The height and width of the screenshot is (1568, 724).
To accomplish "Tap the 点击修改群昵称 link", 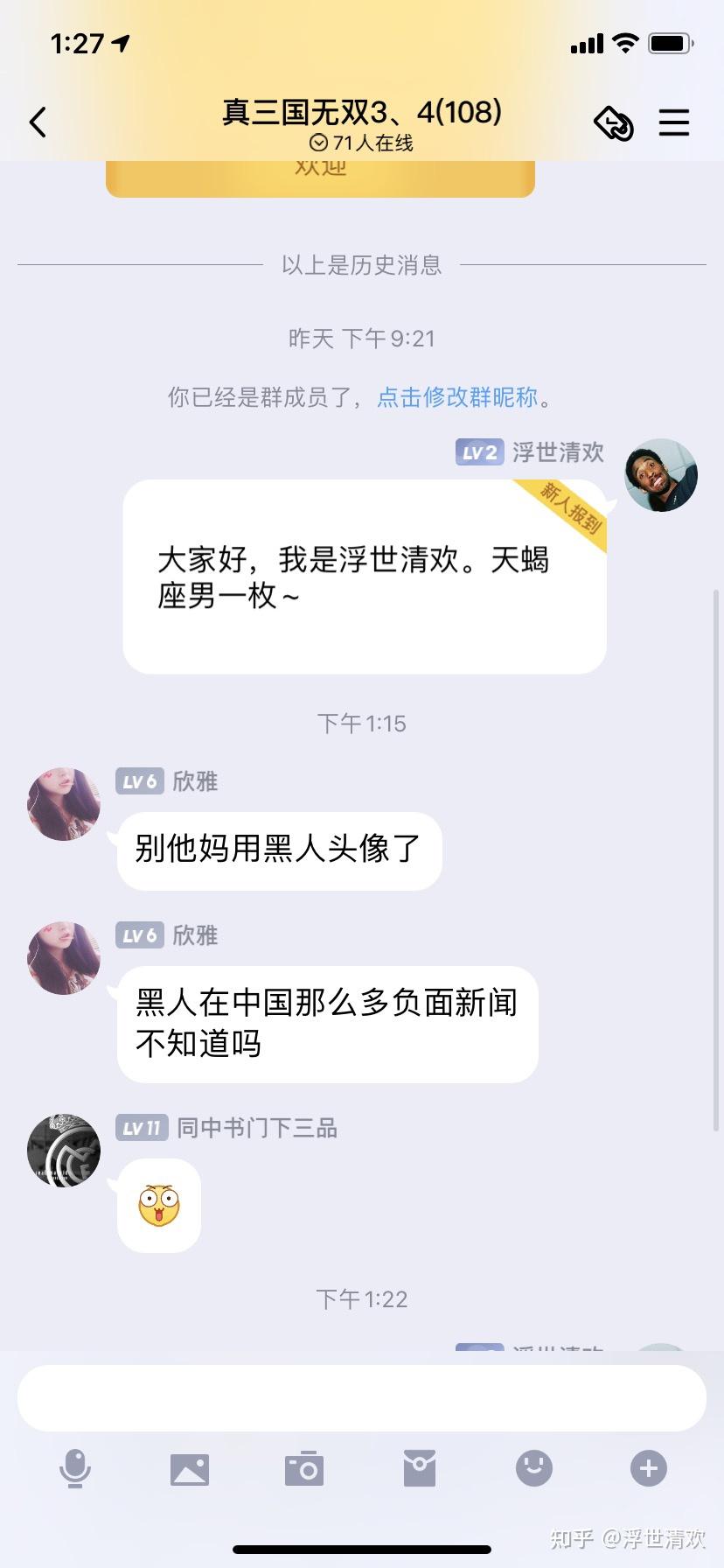I will (457, 397).
